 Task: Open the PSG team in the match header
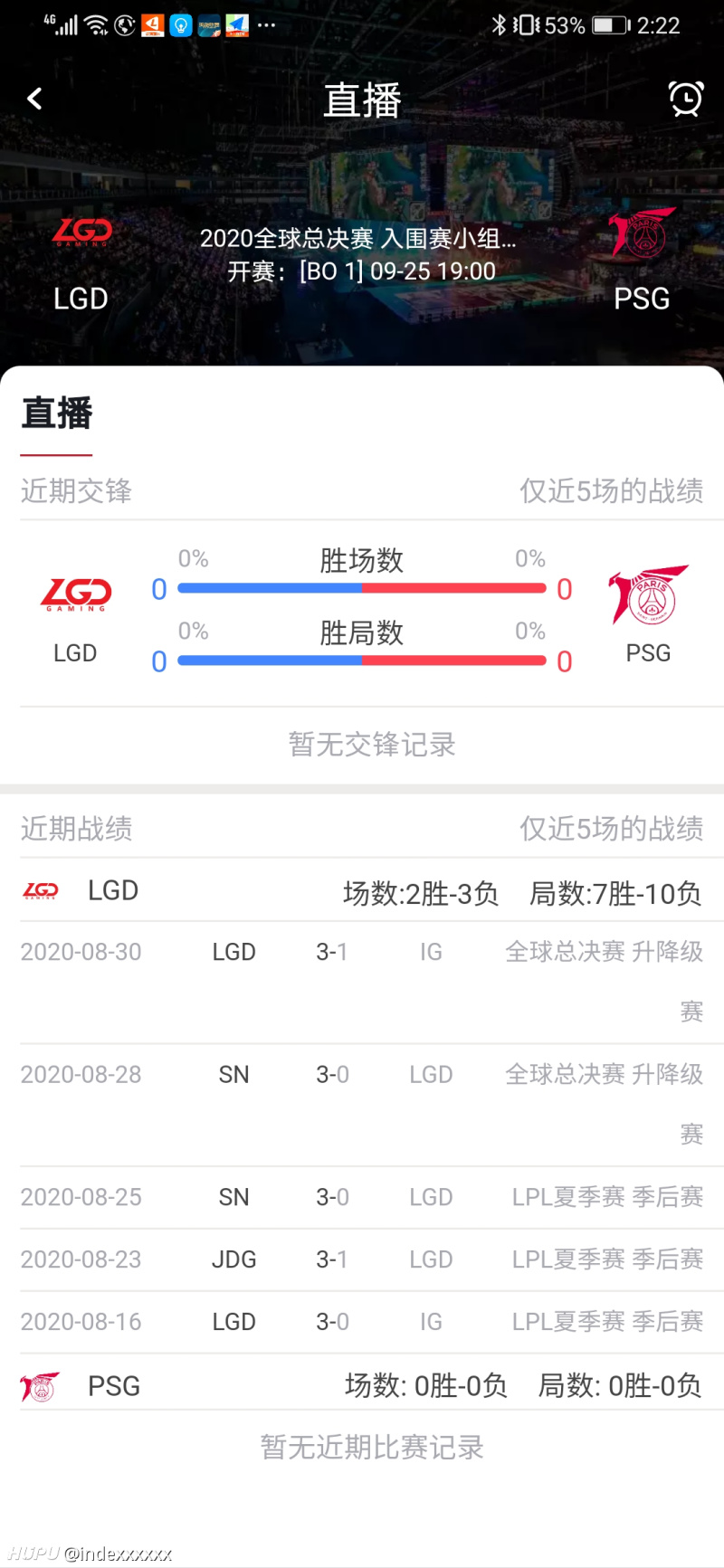pos(642,261)
